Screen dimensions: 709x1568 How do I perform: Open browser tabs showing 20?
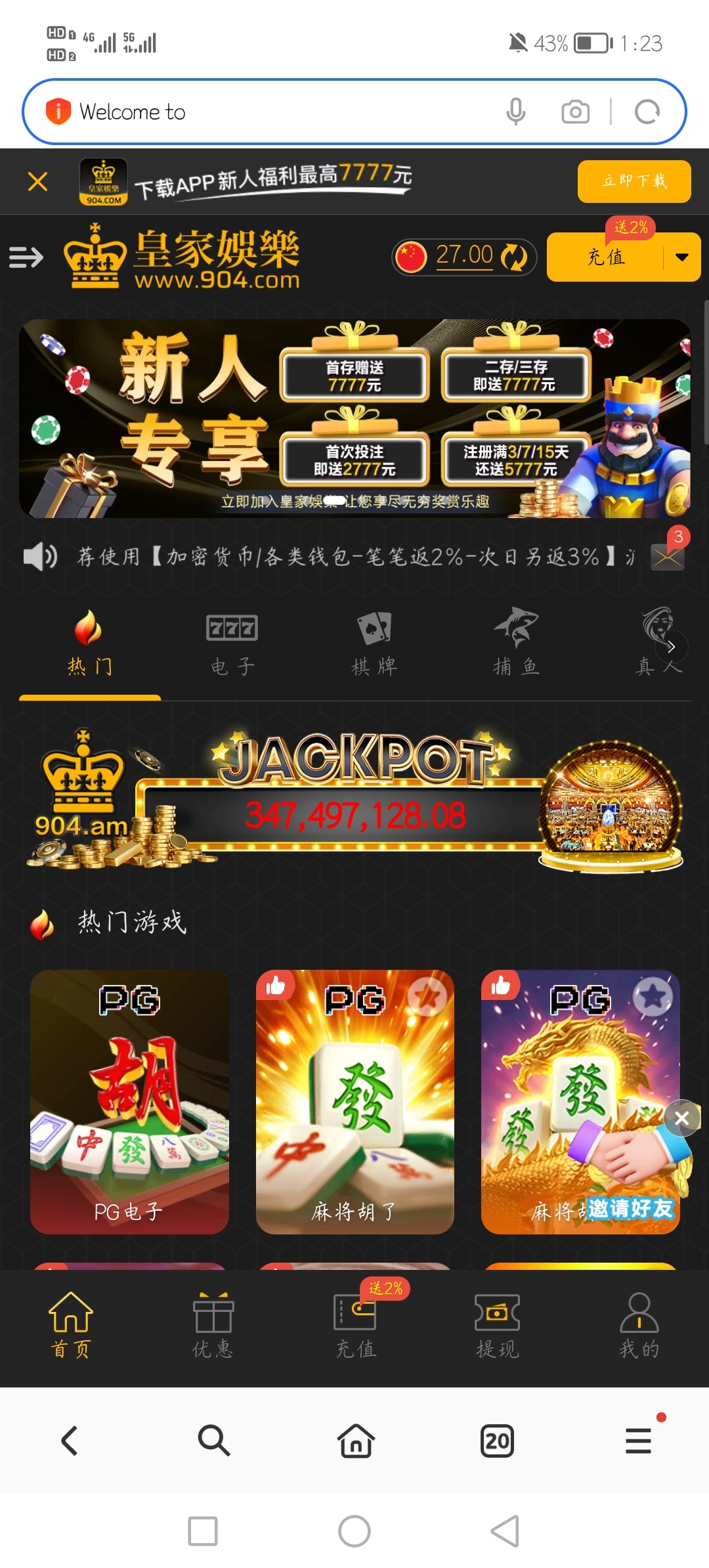coord(497,1441)
